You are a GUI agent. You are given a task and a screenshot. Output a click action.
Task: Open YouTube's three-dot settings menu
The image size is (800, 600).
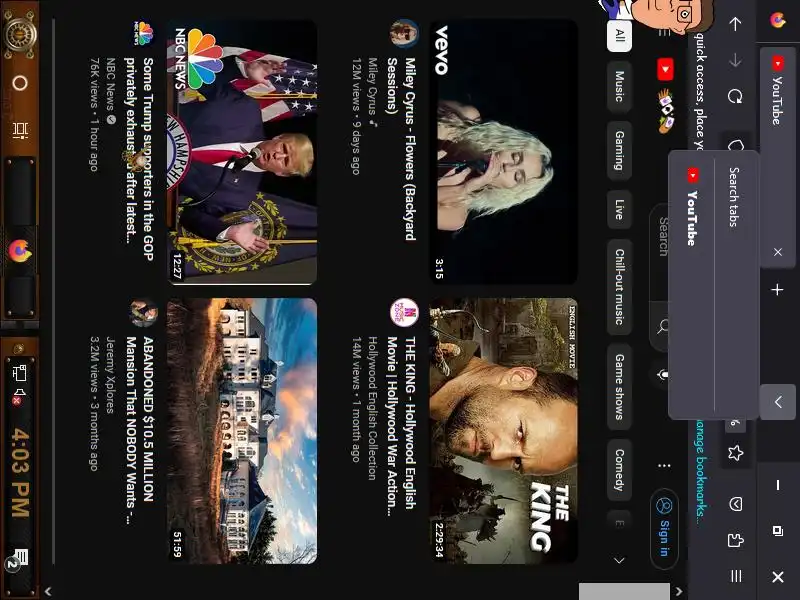tap(664, 465)
